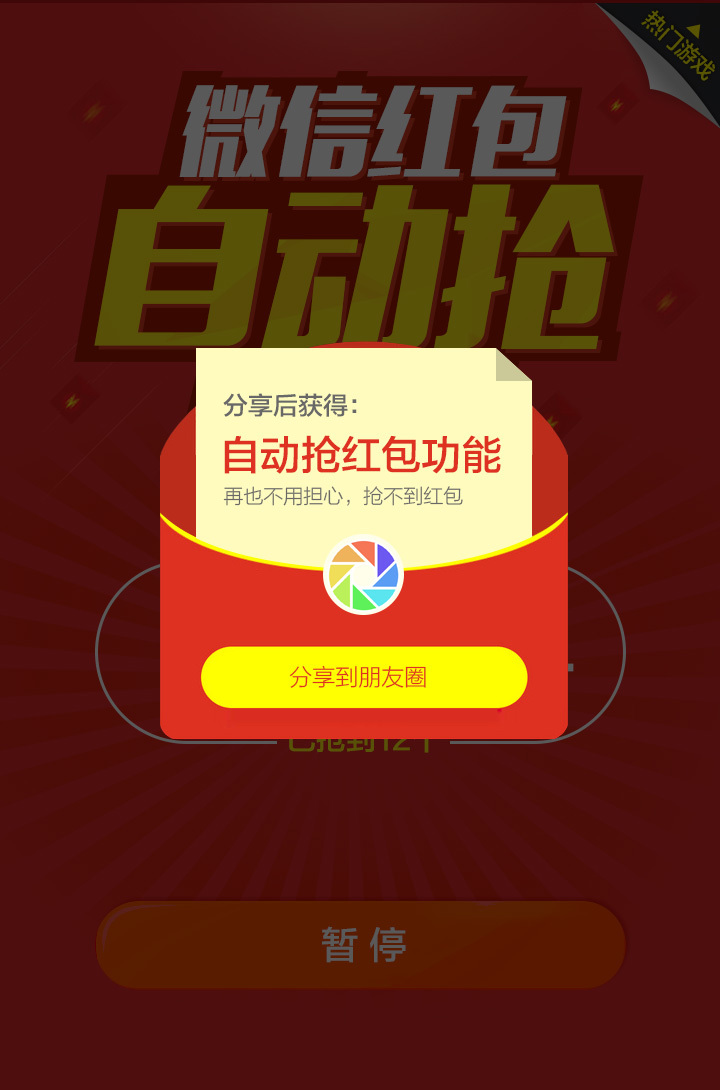The height and width of the screenshot is (1090, 720).
Task: Tap the dimmed 暂停 pause button
Action: coord(361,944)
